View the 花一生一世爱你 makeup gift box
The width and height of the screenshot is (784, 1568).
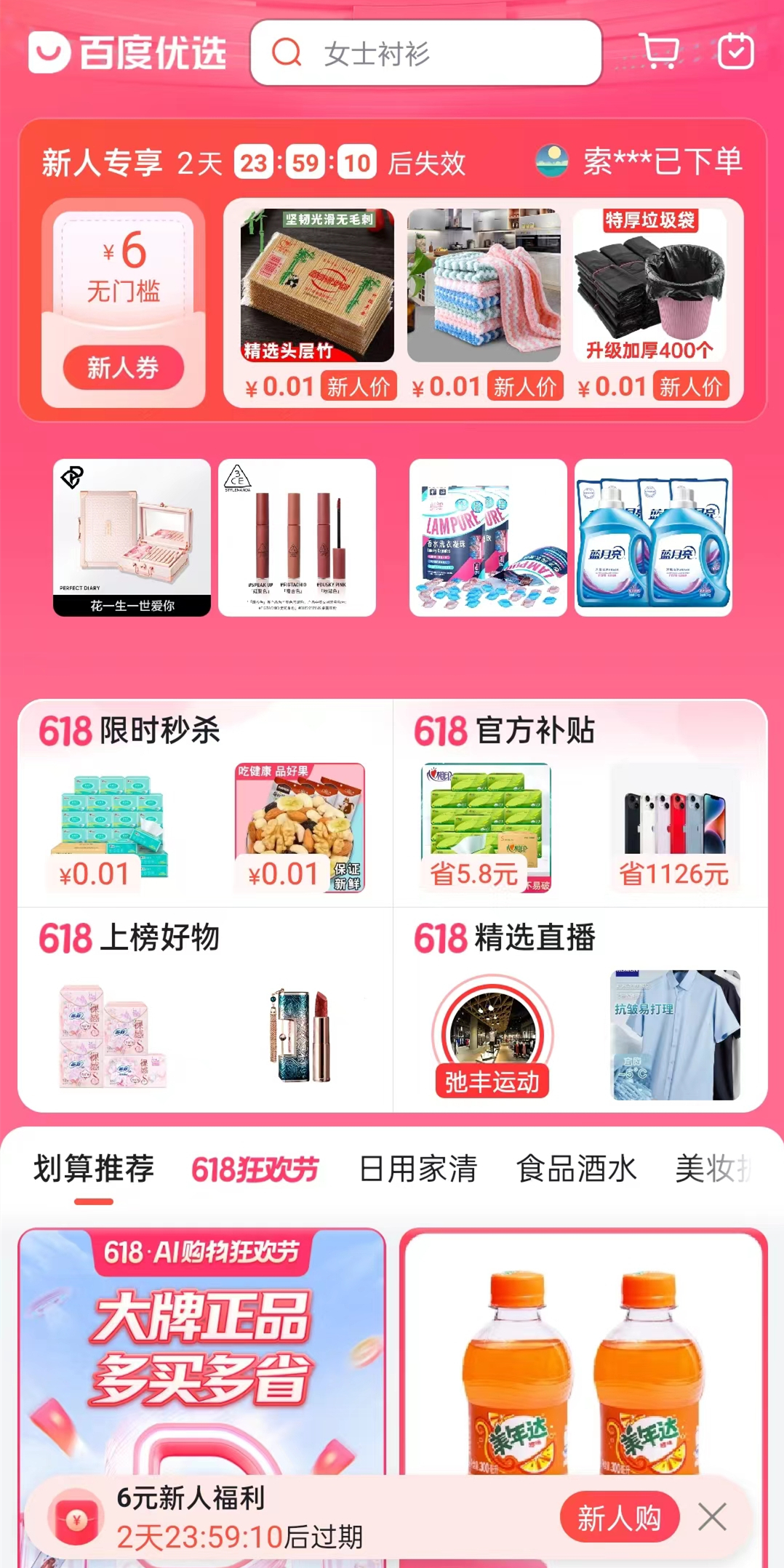[132, 537]
